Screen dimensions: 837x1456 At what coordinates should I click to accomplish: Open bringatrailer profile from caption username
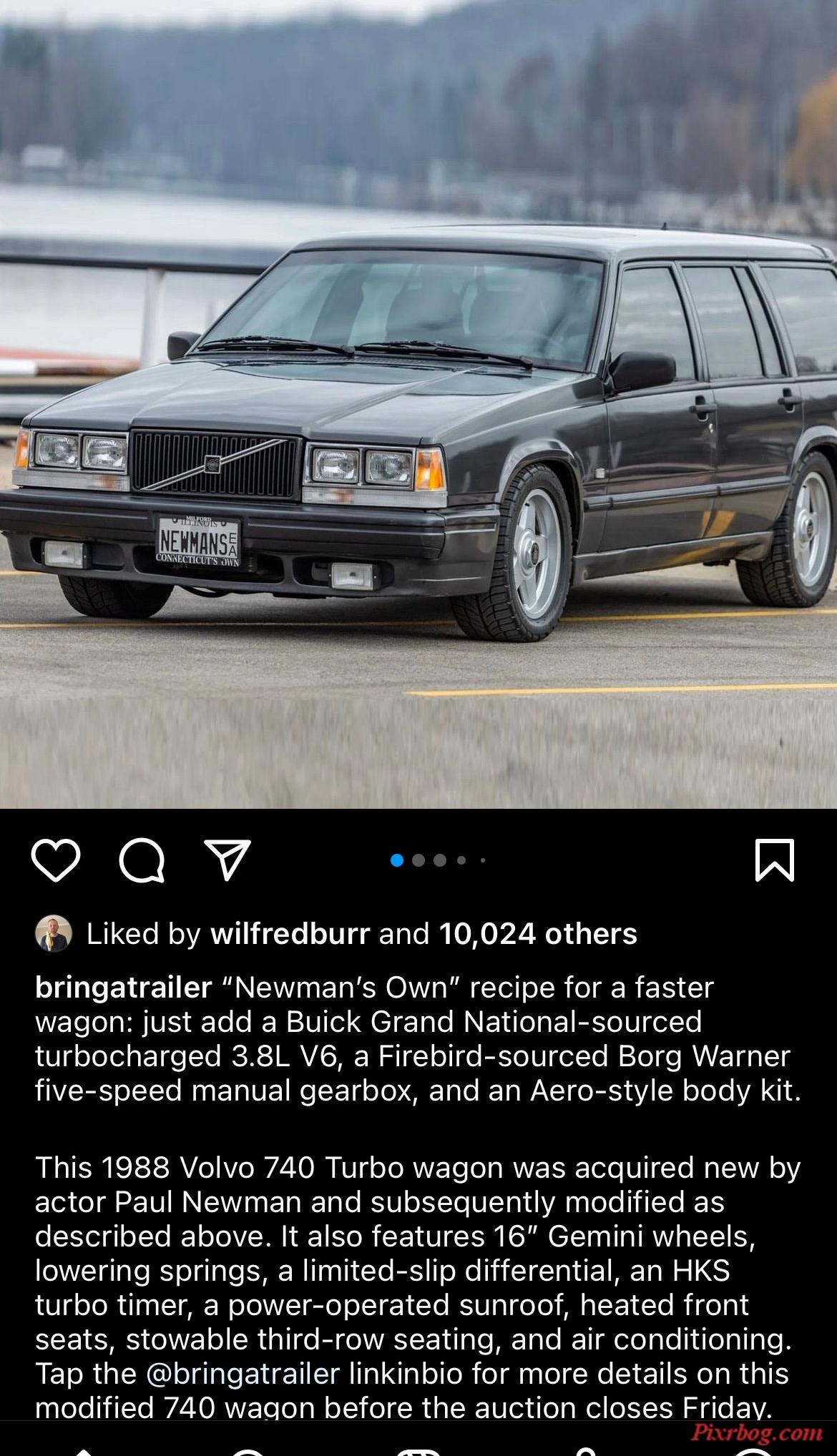(x=123, y=988)
